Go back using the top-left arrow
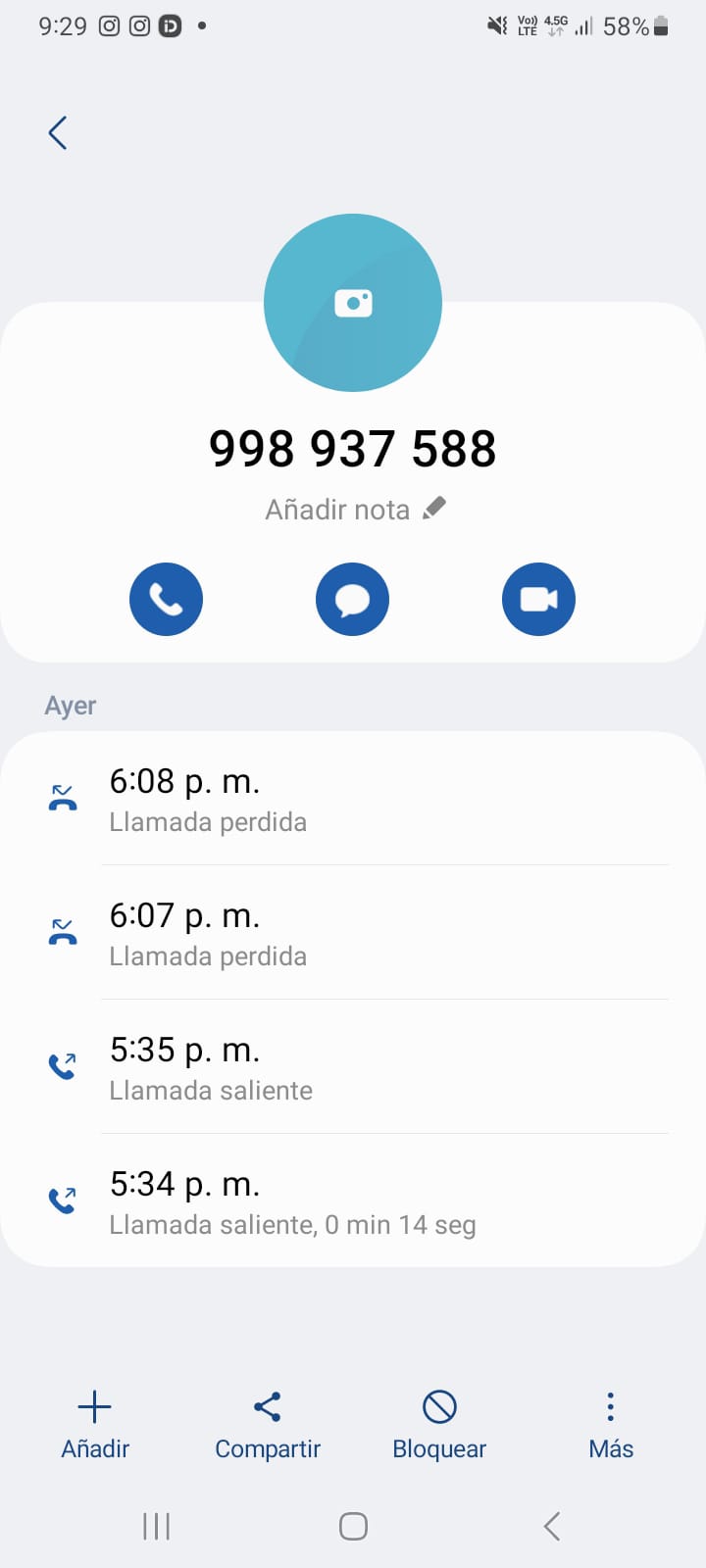Screen dimensions: 706x1568 58,132
